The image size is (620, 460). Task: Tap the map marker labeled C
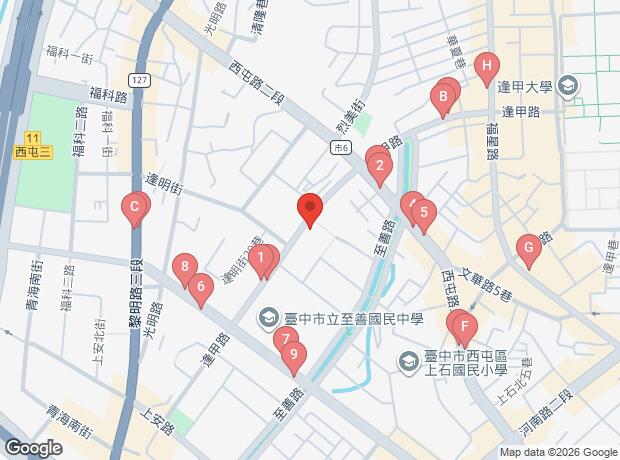[x=133, y=209]
